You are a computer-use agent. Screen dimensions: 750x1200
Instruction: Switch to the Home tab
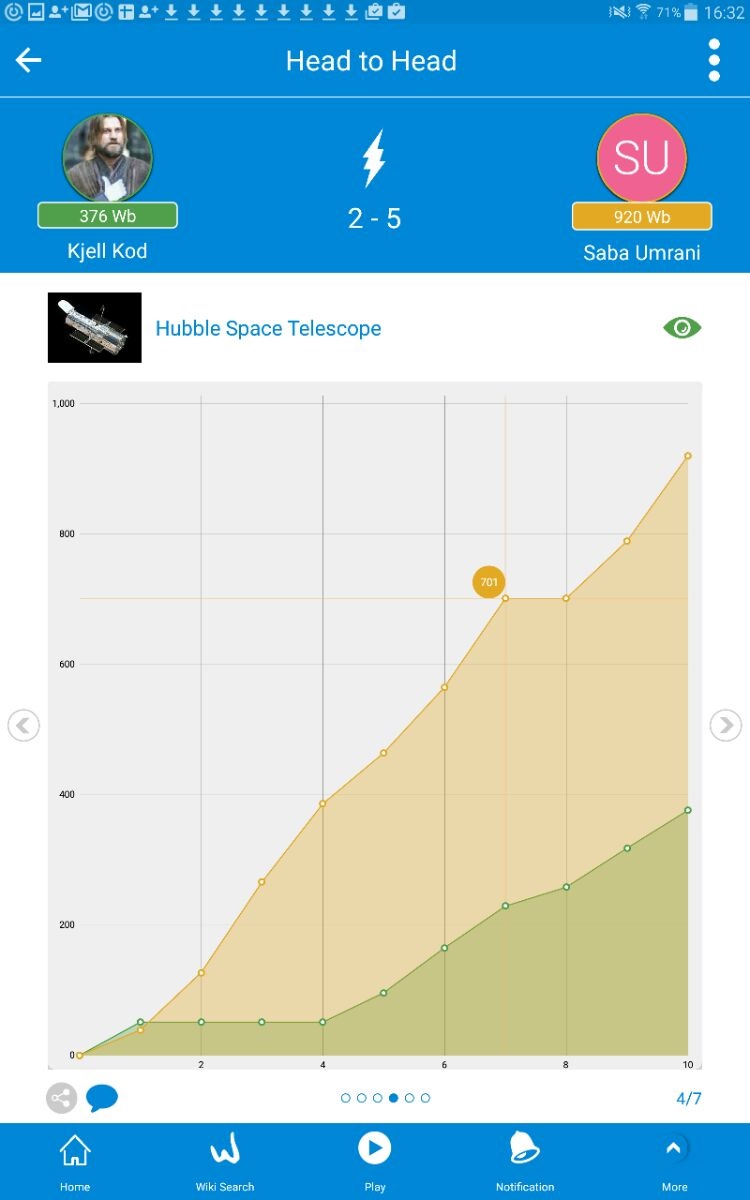coord(75,1162)
